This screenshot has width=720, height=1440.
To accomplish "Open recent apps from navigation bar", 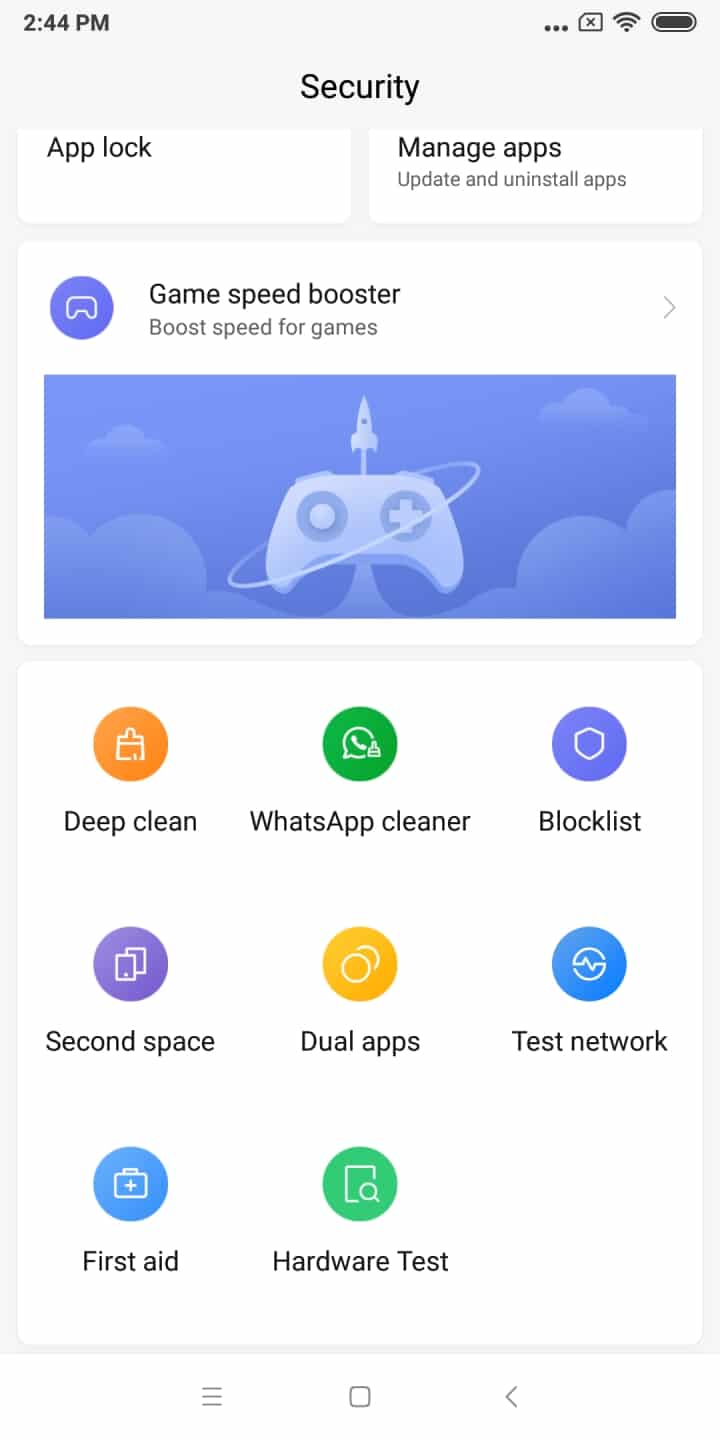I will (x=211, y=1397).
